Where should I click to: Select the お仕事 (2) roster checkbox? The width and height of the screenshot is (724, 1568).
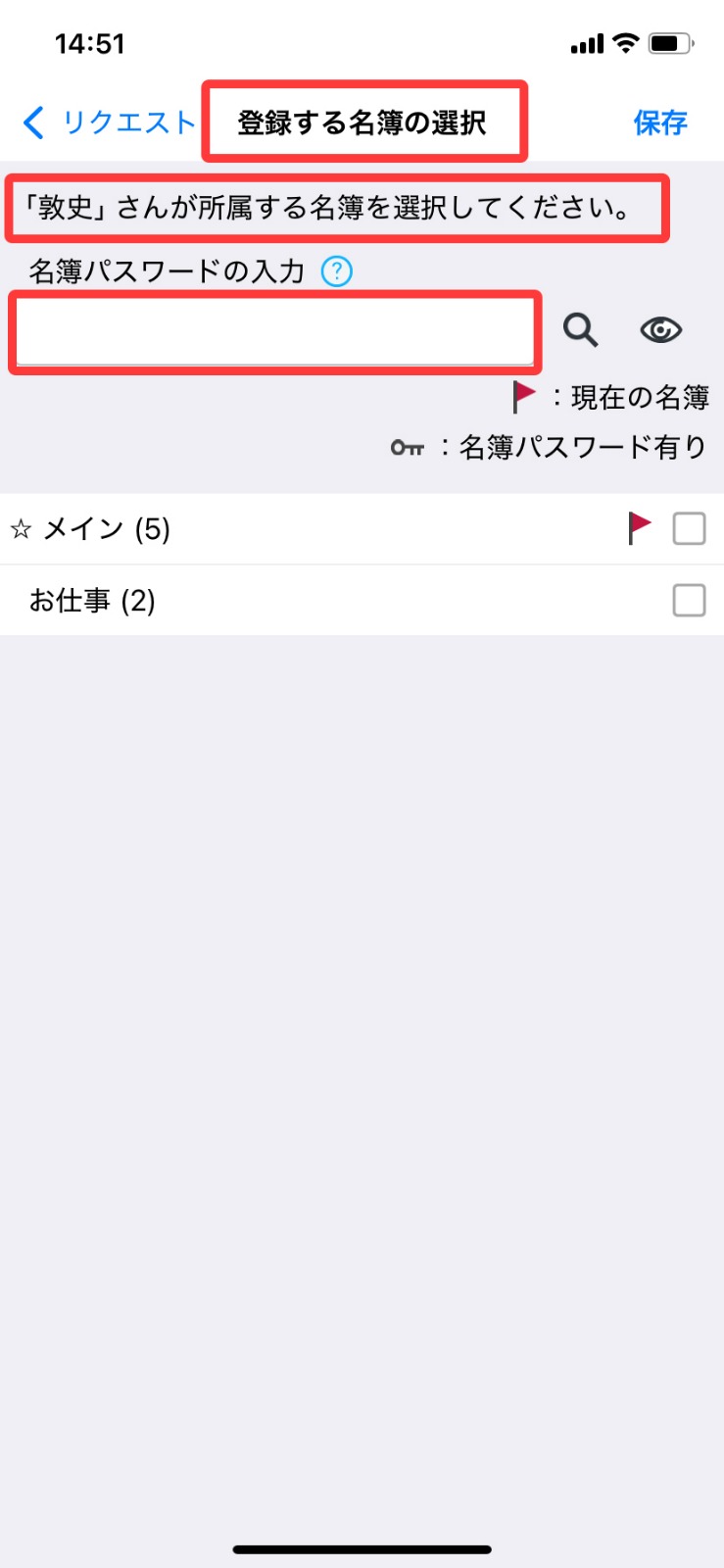[690, 600]
